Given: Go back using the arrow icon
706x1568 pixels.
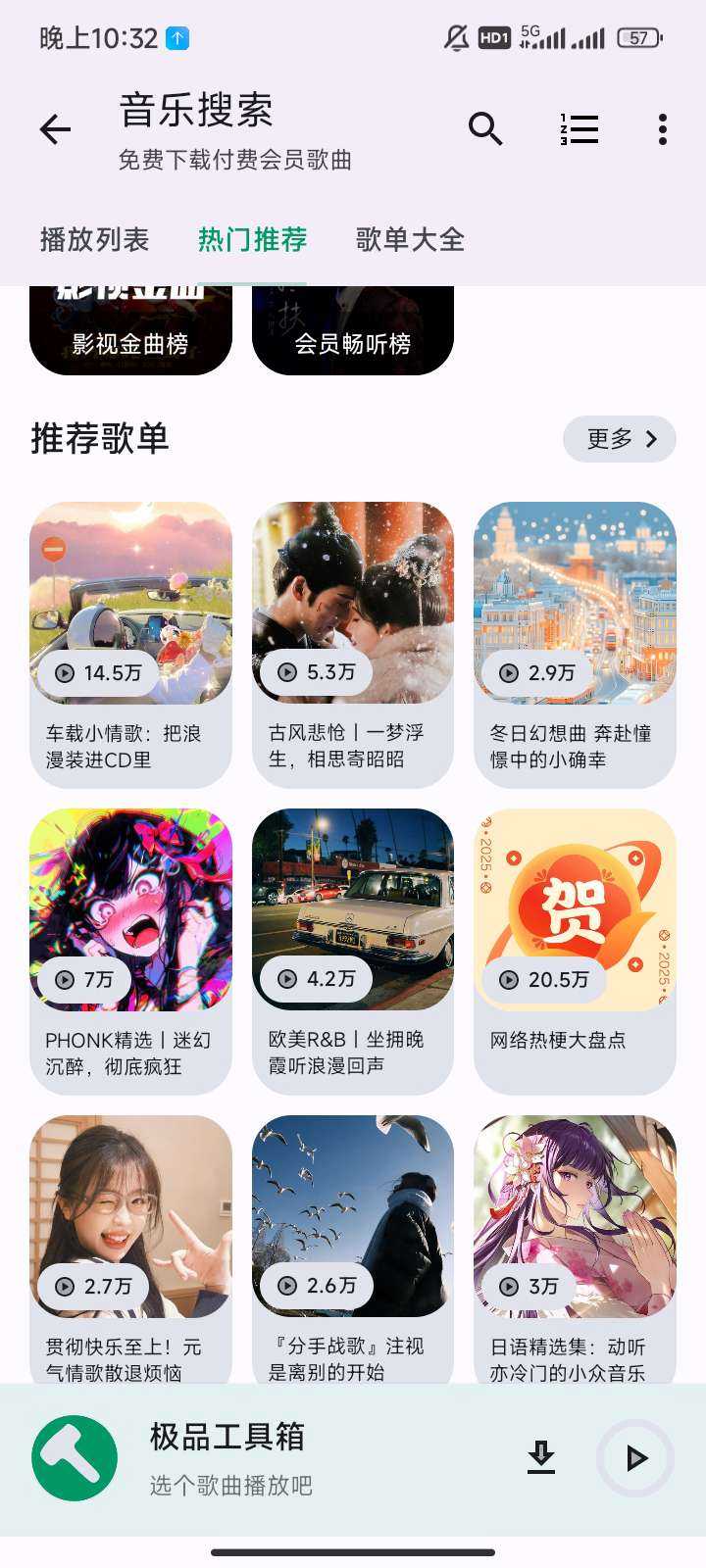Looking at the screenshot, I should 55,129.
